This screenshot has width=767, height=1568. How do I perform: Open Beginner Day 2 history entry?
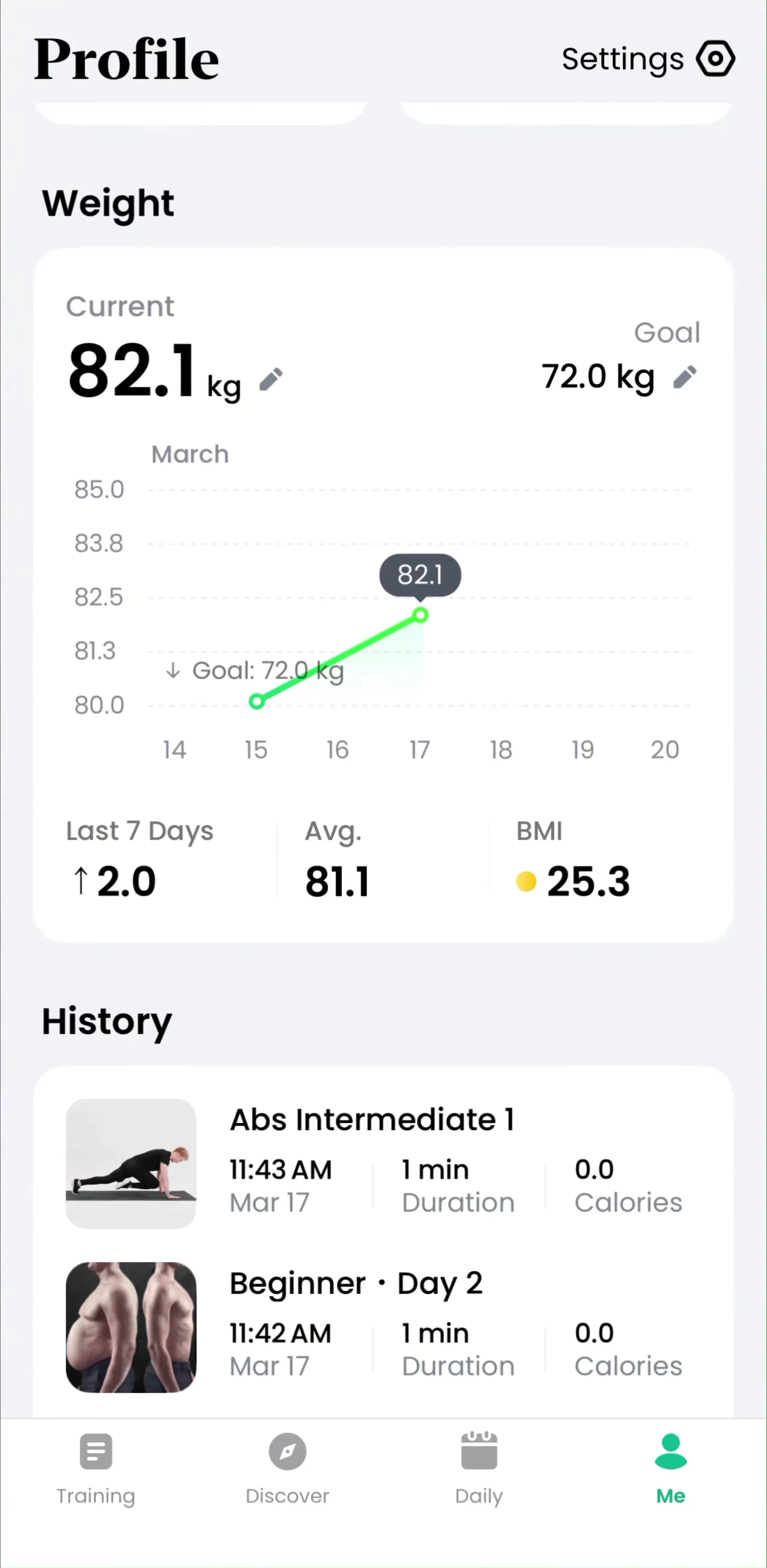(383, 1327)
